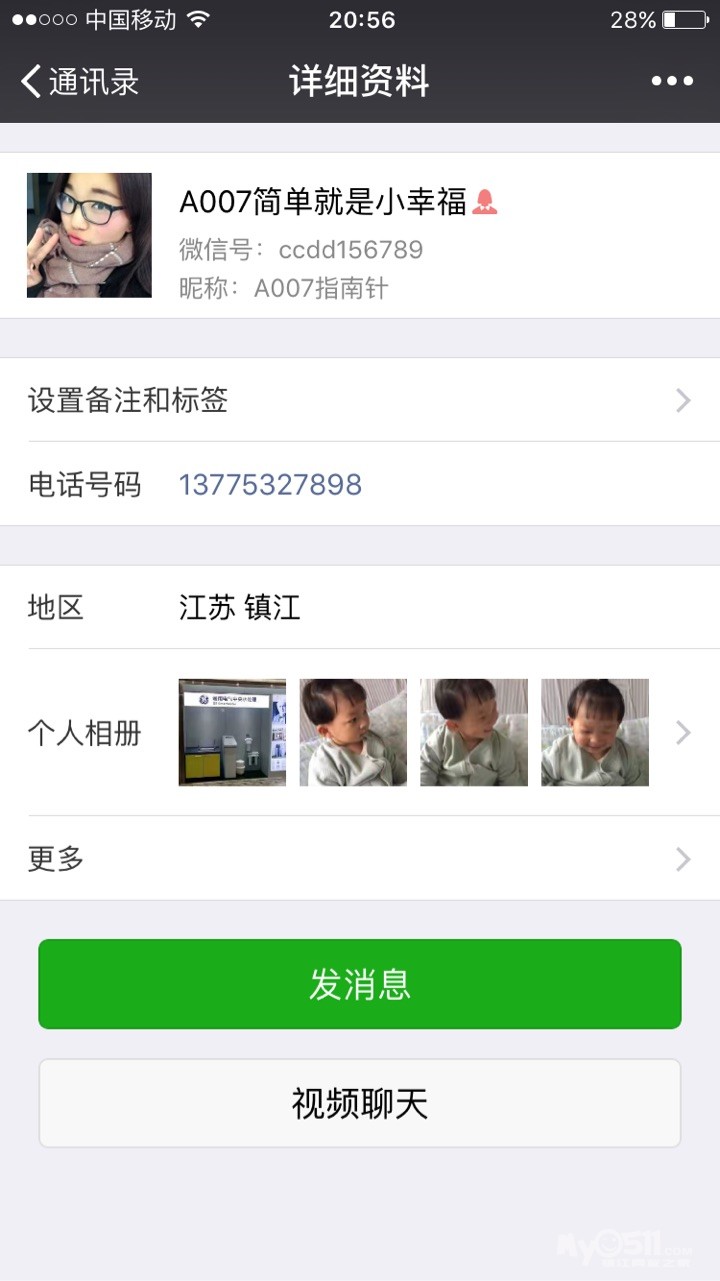720x1281 pixels.
Task: Tap the green 发消息 button
Action: pyautogui.click(x=360, y=984)
